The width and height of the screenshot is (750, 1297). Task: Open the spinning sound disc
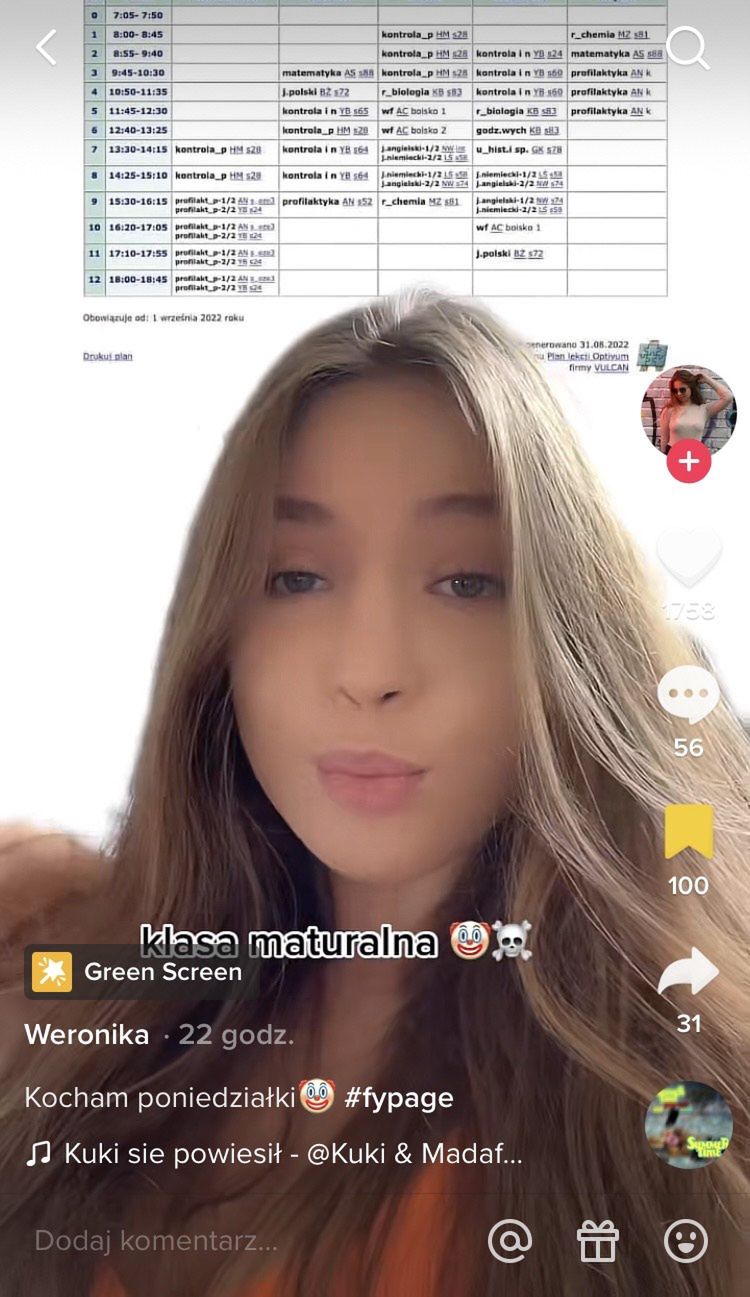(688, 1125)
